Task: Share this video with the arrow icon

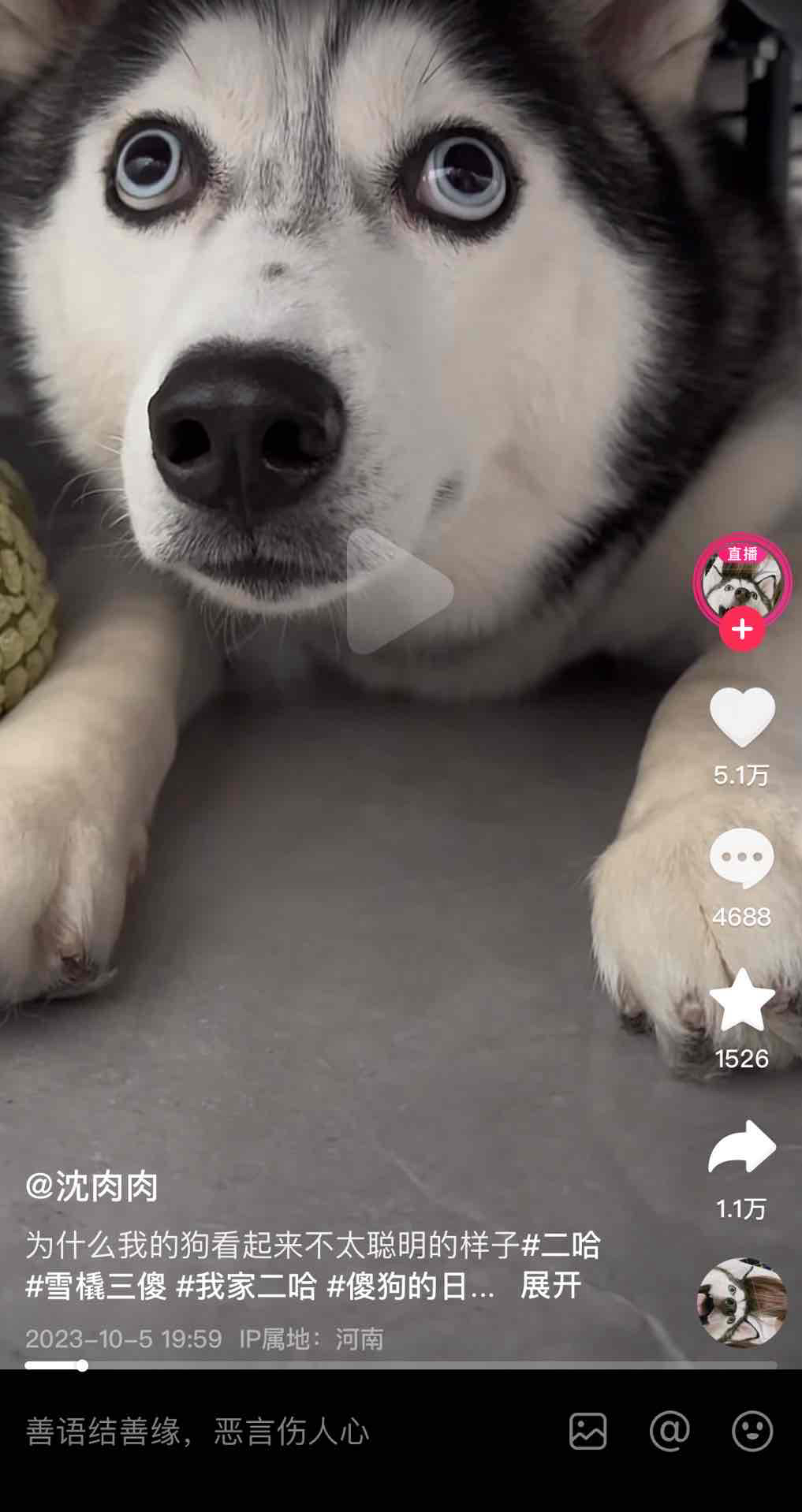Action: click(x=741, y=1147)
